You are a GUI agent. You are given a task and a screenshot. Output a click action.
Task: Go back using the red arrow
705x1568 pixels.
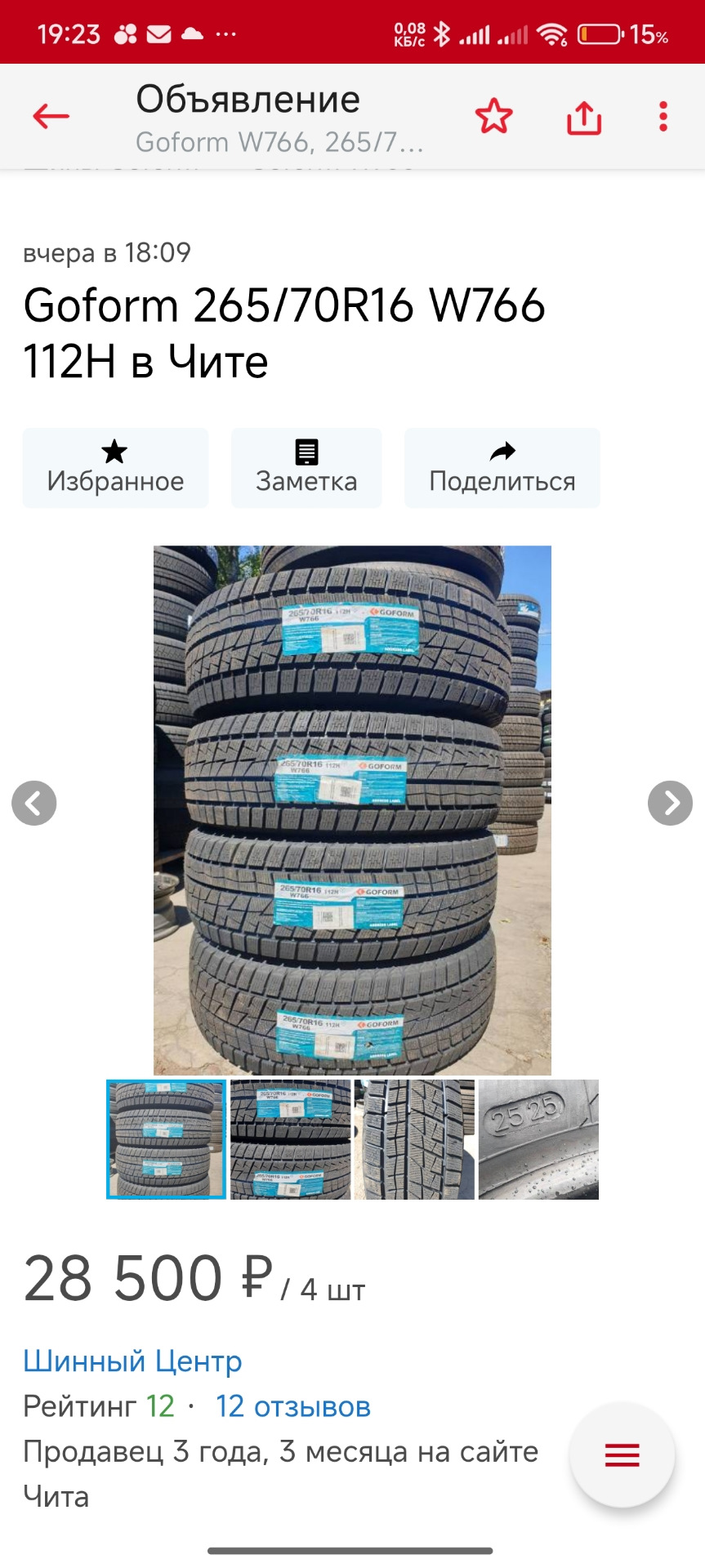[x=51, y=116]
